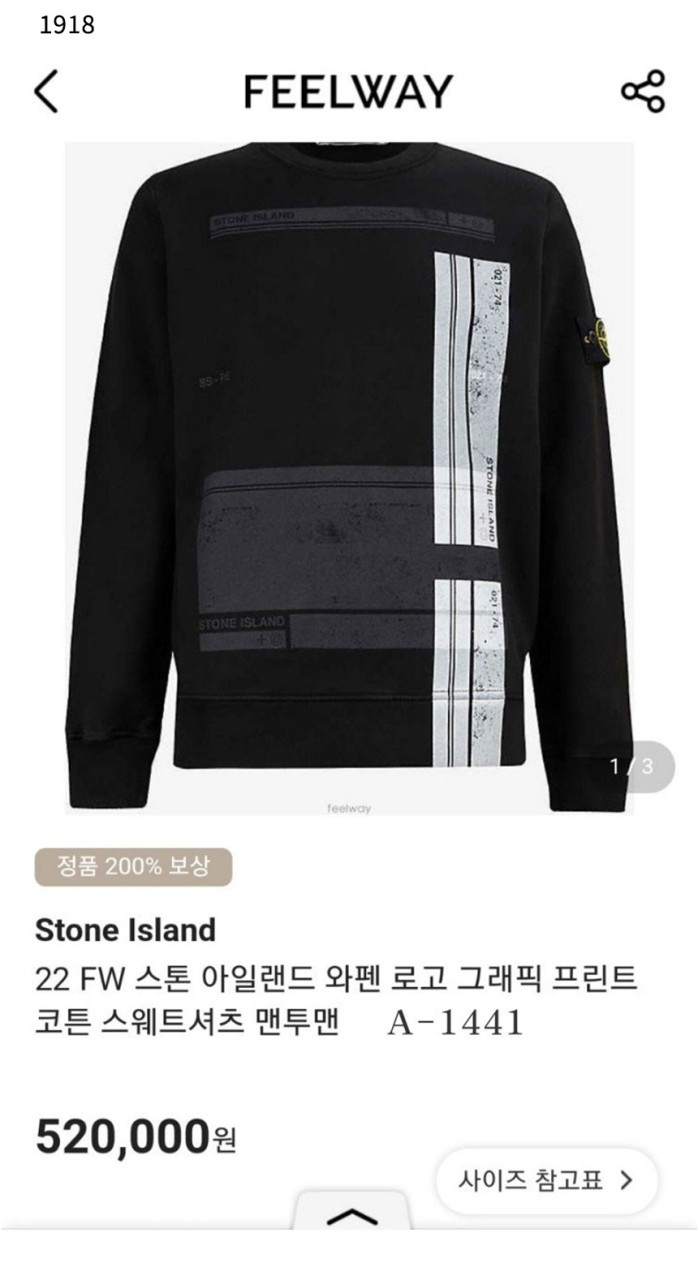
Task: Expand the bottom panel with up chevron
Action: pos(352,1216)
